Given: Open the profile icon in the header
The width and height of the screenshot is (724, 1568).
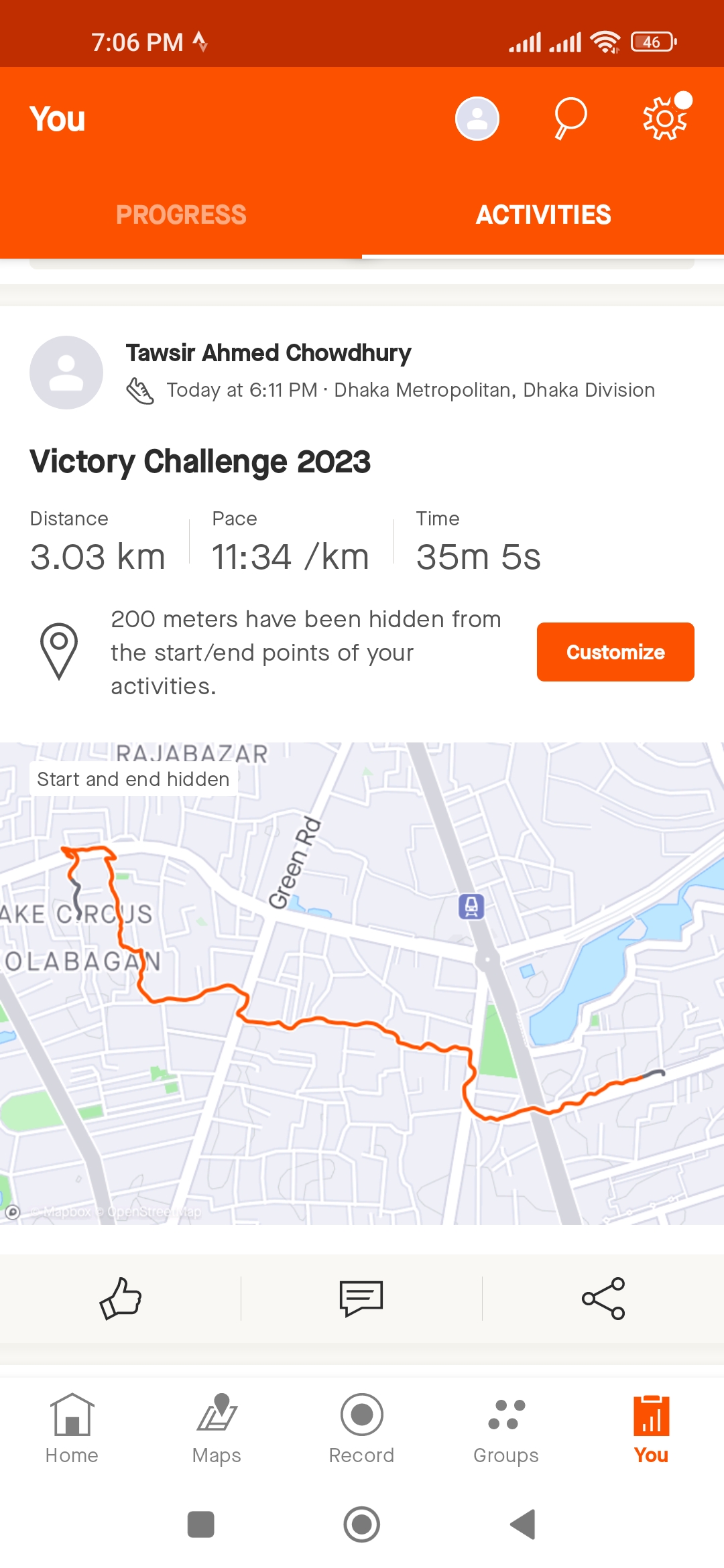Looking at the screenshot, I should tap(477, 119).
